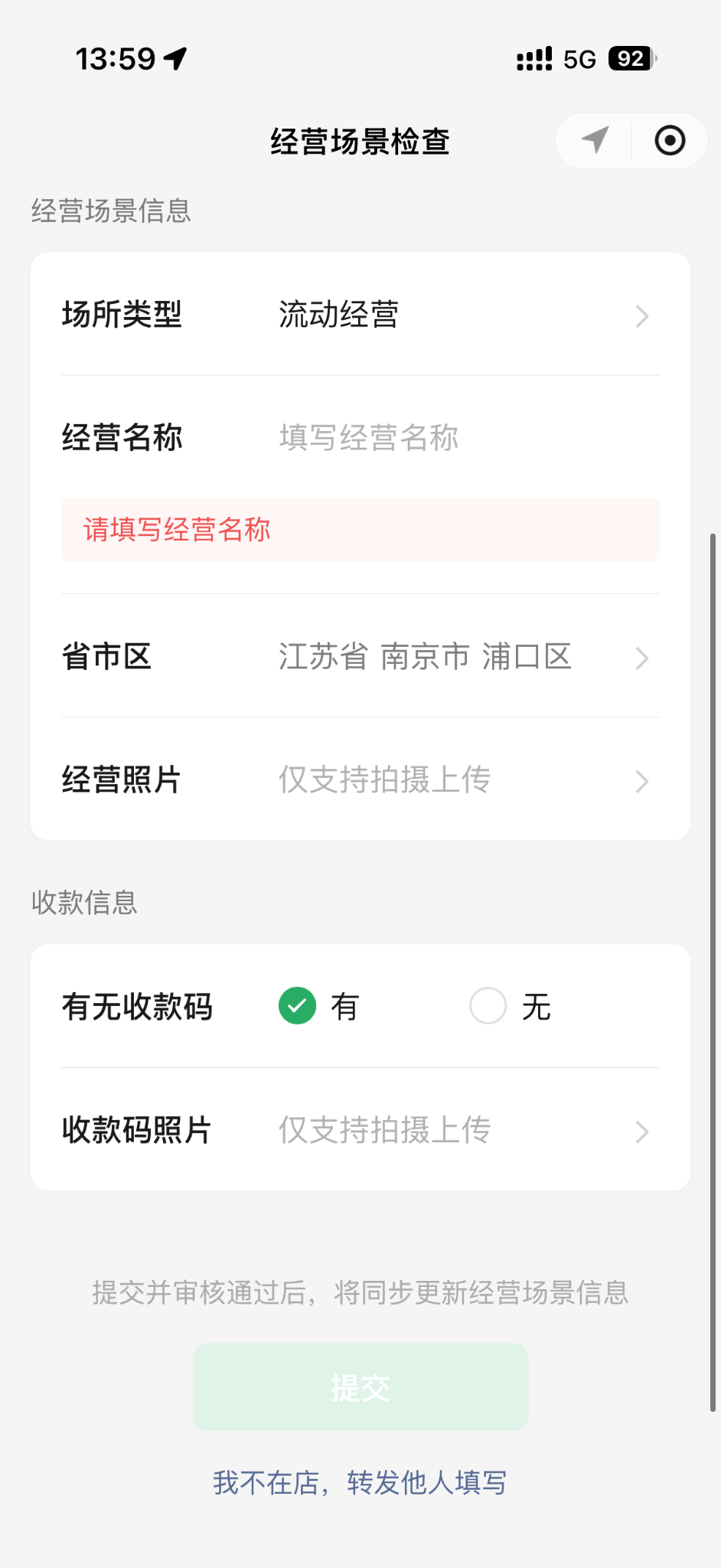
Task: Tap the location arrow icon in capsule
Action: (595, 140)
